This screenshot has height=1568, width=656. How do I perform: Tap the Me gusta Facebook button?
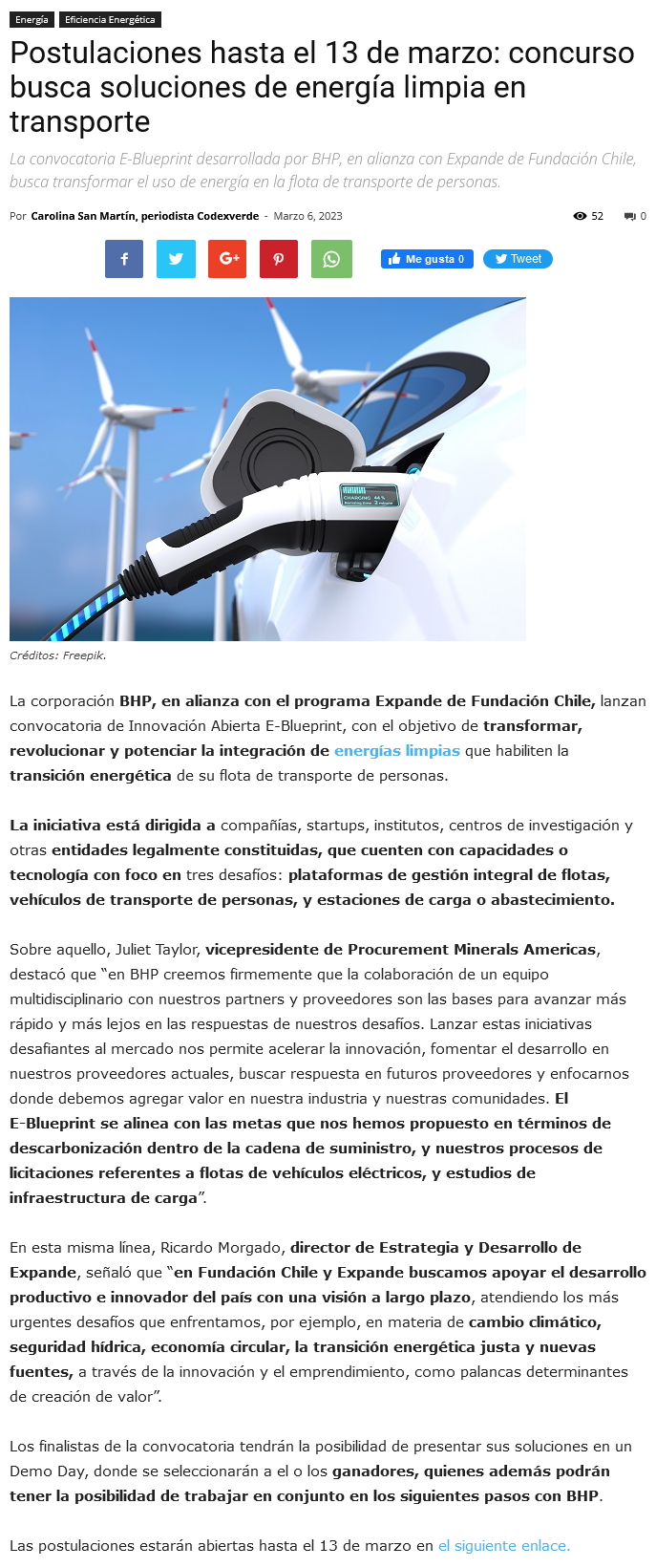pyautogui.click(x=427, y=259)
